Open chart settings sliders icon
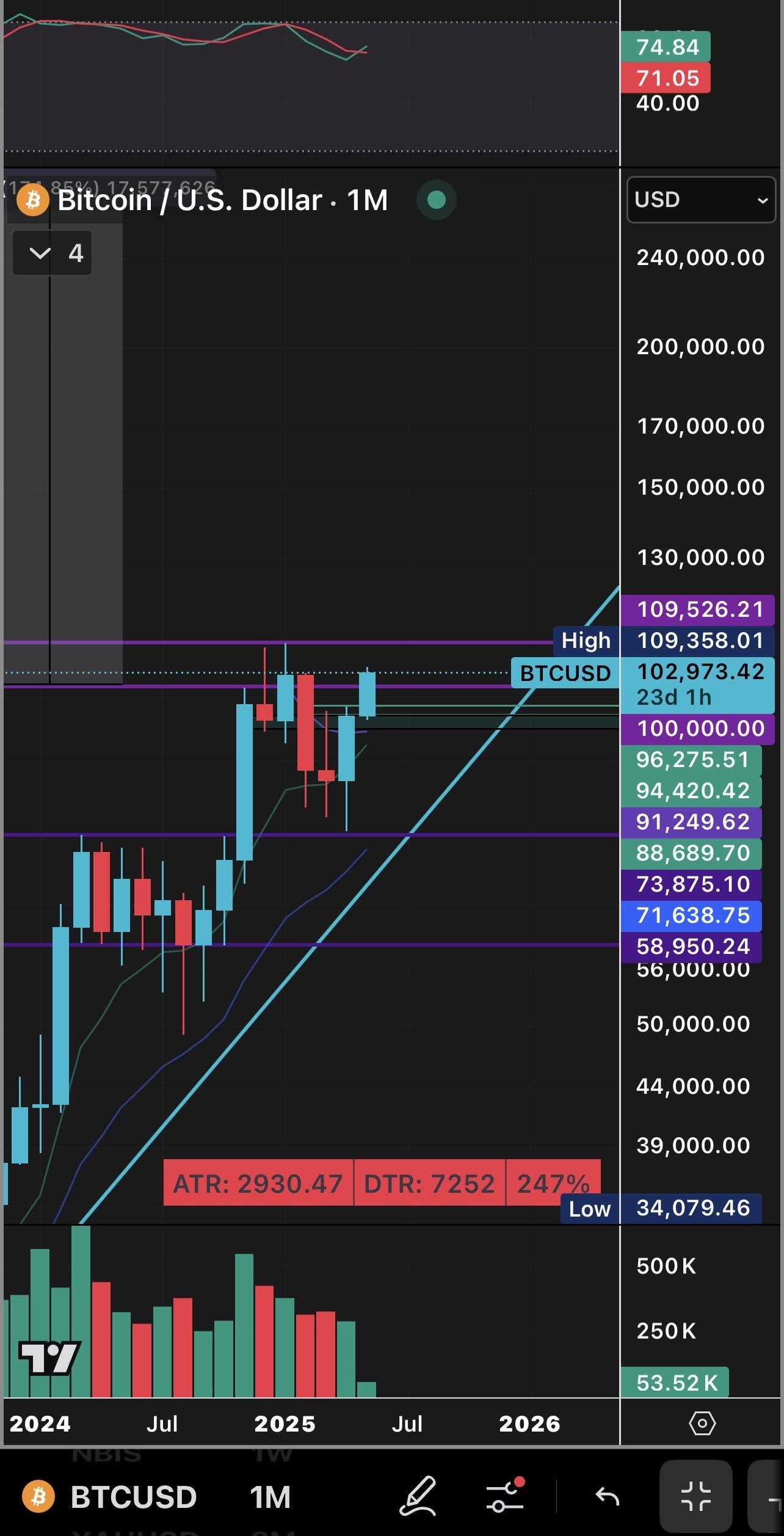784x1536 pixels. (505, 1496)
